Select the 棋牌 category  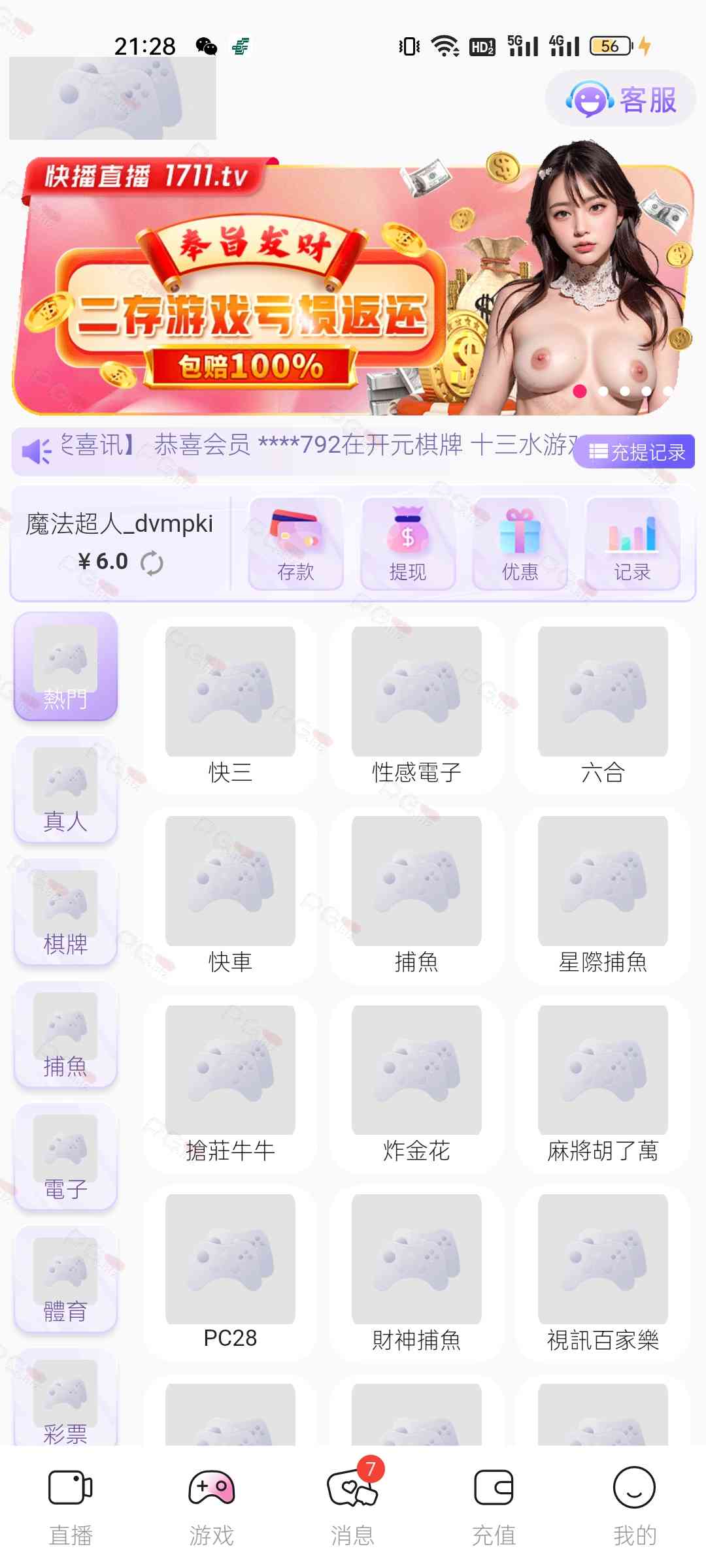(x=65, y=913)
